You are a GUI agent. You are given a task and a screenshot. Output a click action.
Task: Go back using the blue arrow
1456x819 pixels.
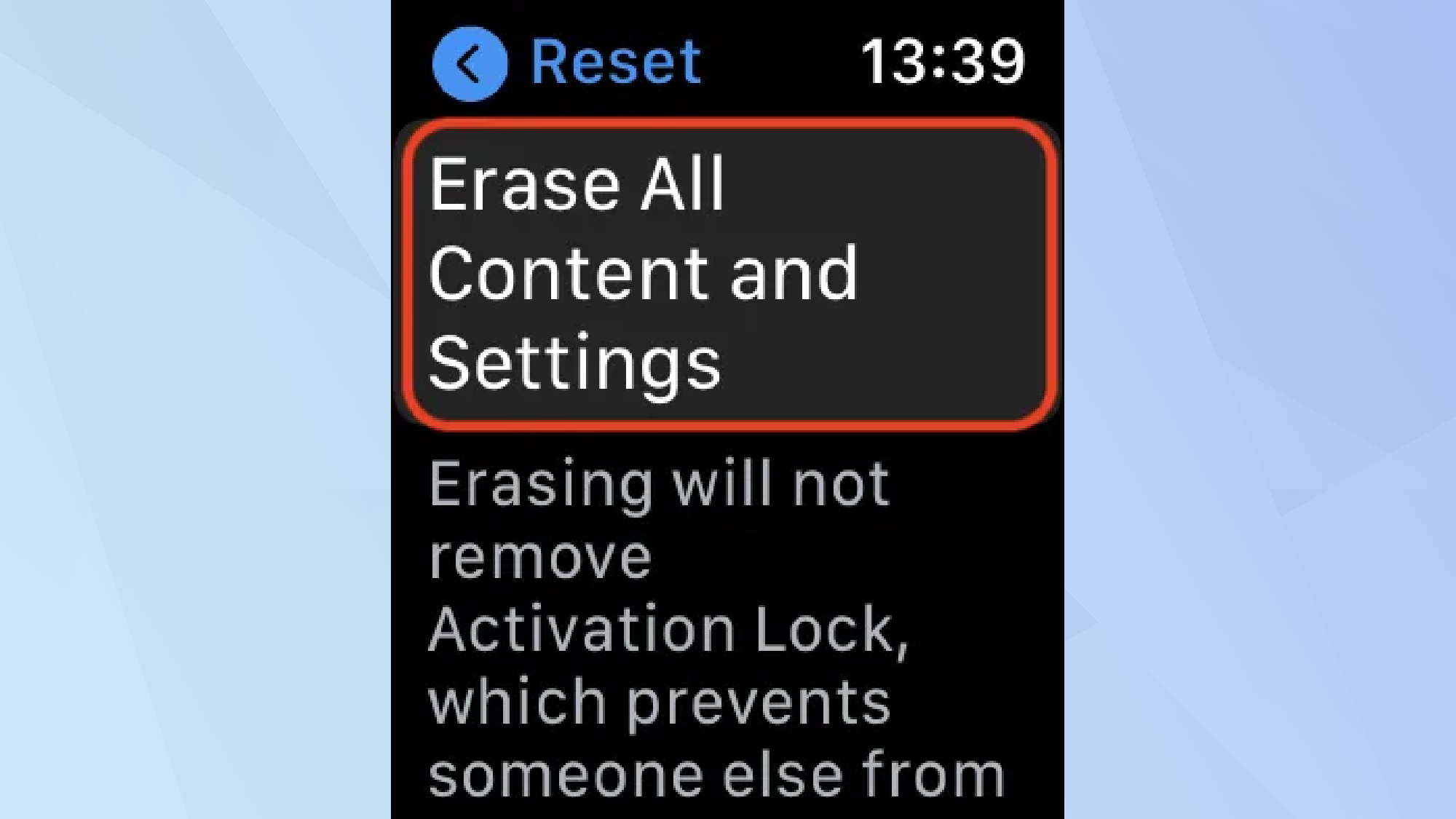[470, 64]
